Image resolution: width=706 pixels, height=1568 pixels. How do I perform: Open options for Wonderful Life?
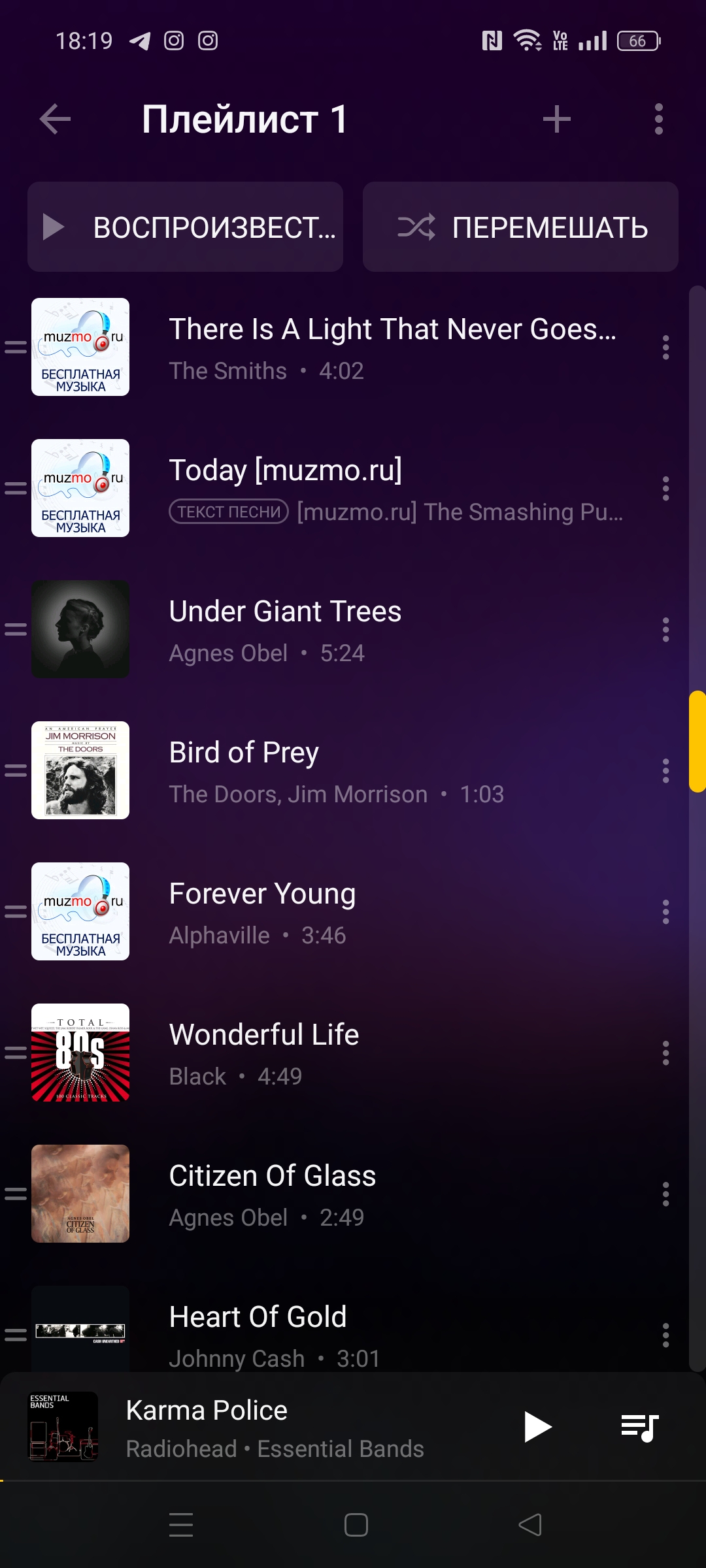point(665,1053)
